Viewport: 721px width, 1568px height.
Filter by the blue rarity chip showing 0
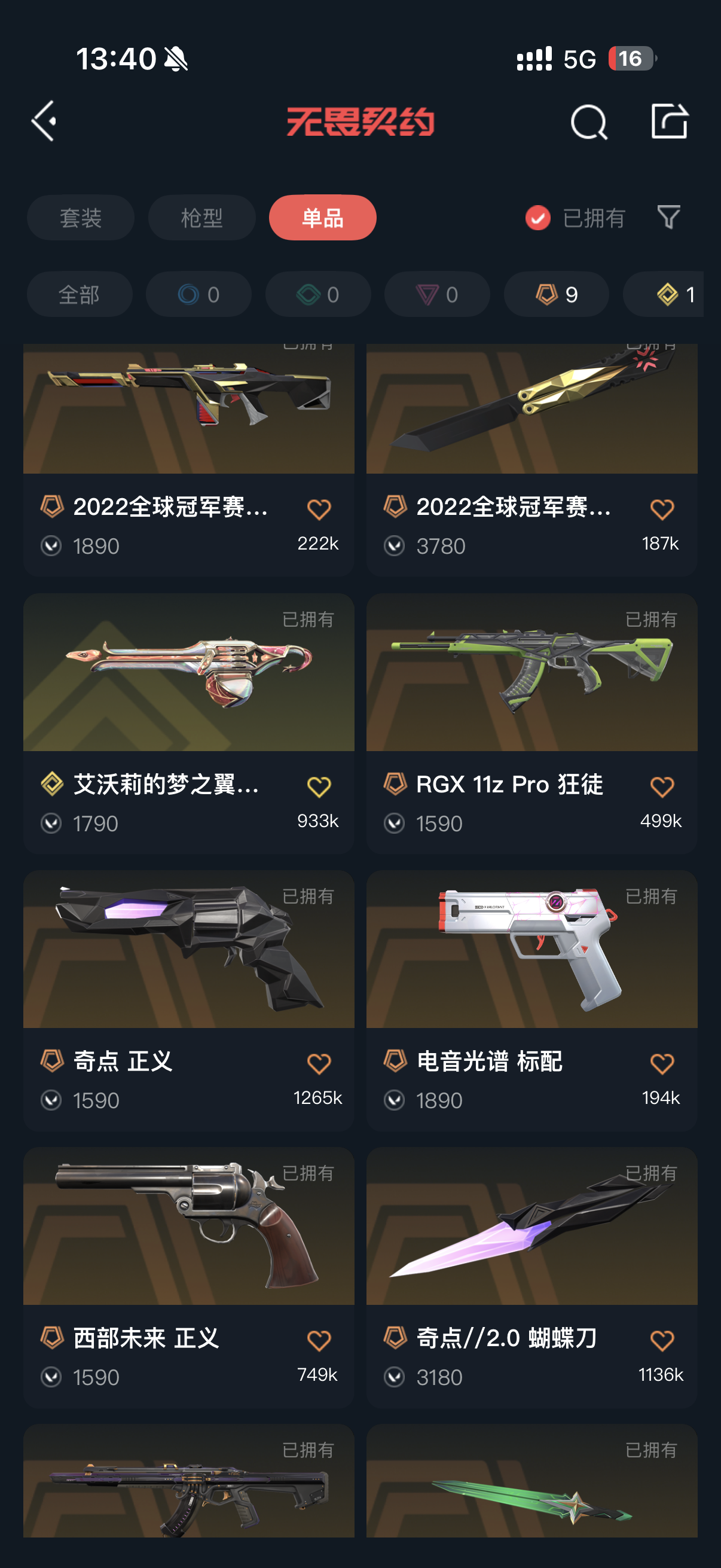pyautogui.click(x=198, y=295)
